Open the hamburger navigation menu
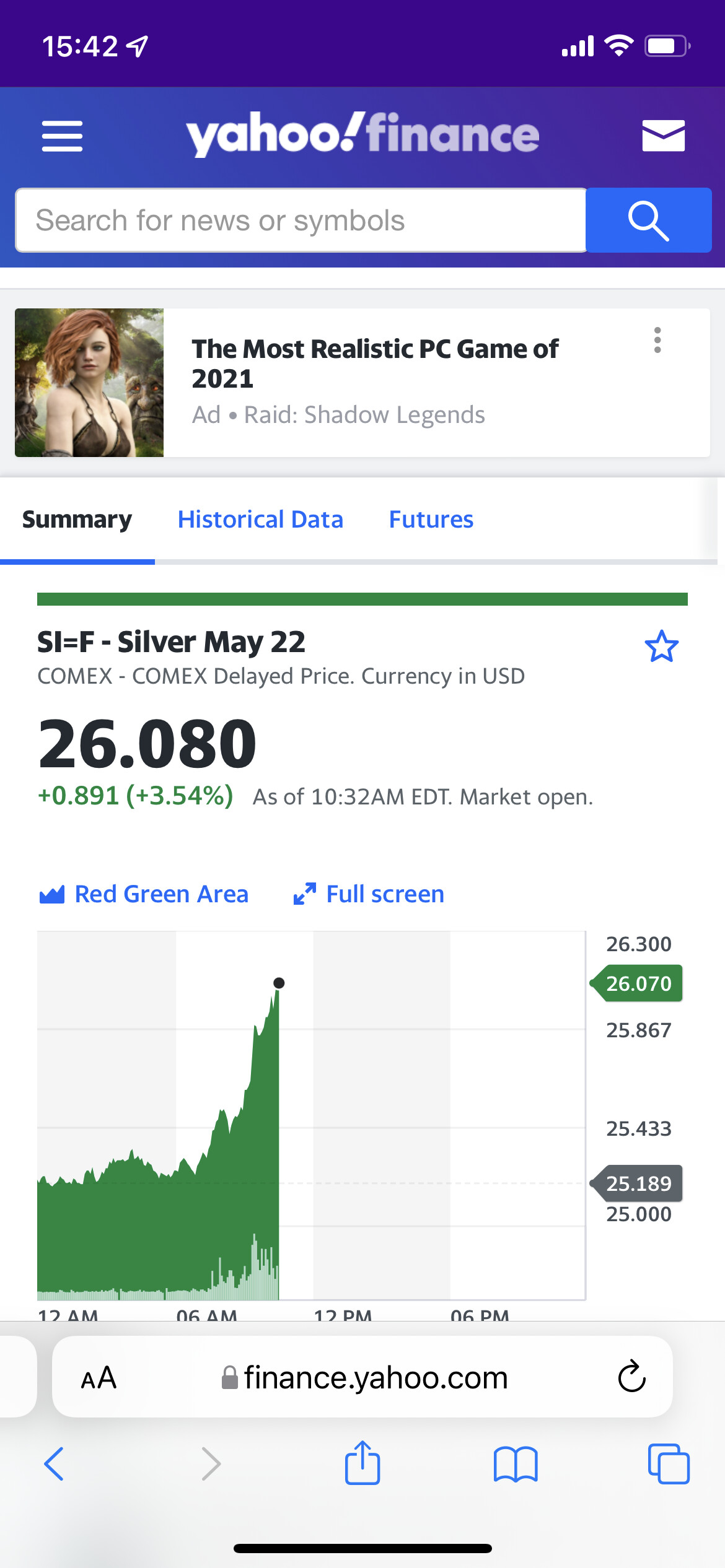Image resolution: width=725 pixels, height=1568 pixels. pyautogui.click(x=62, y=136)
